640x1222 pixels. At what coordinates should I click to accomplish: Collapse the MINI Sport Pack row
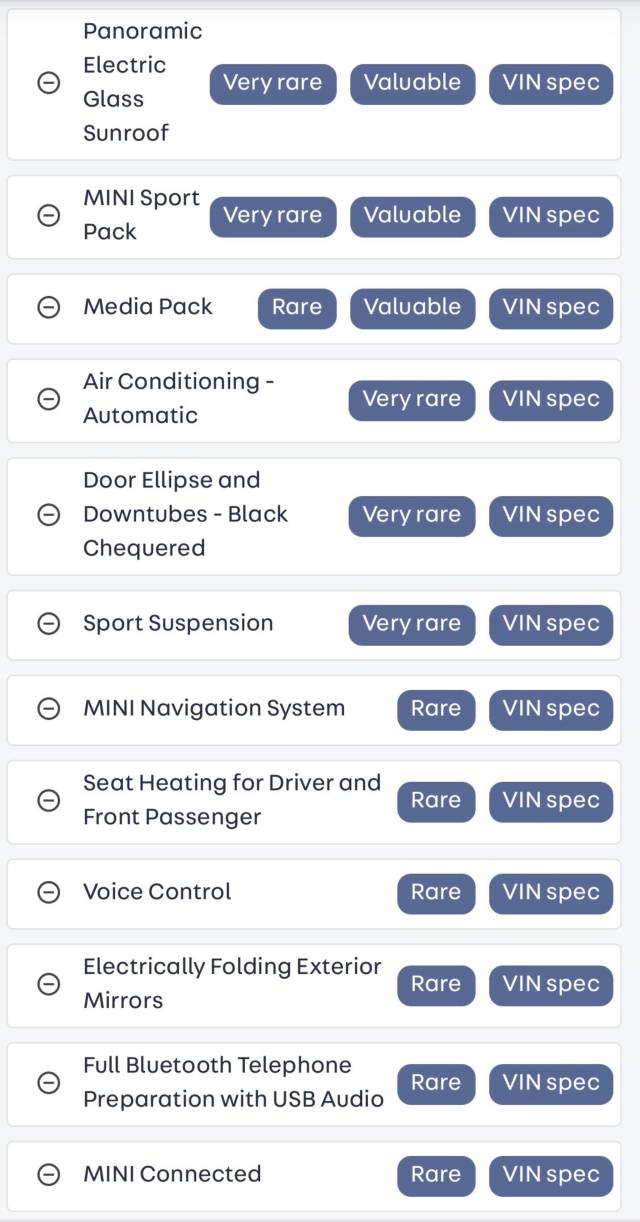[x=48, y=215]
